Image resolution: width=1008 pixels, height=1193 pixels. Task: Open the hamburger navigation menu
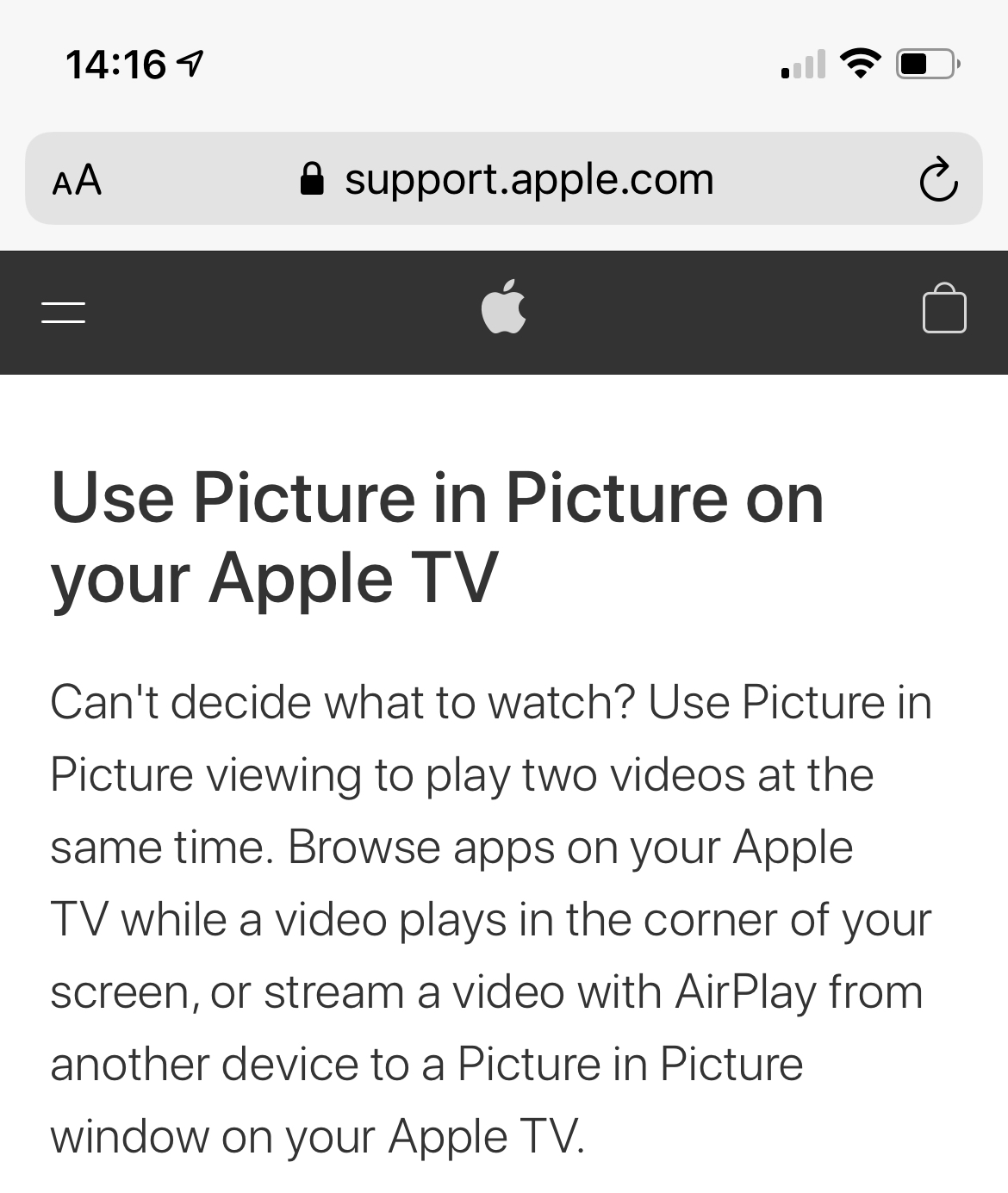pos(63,312)
